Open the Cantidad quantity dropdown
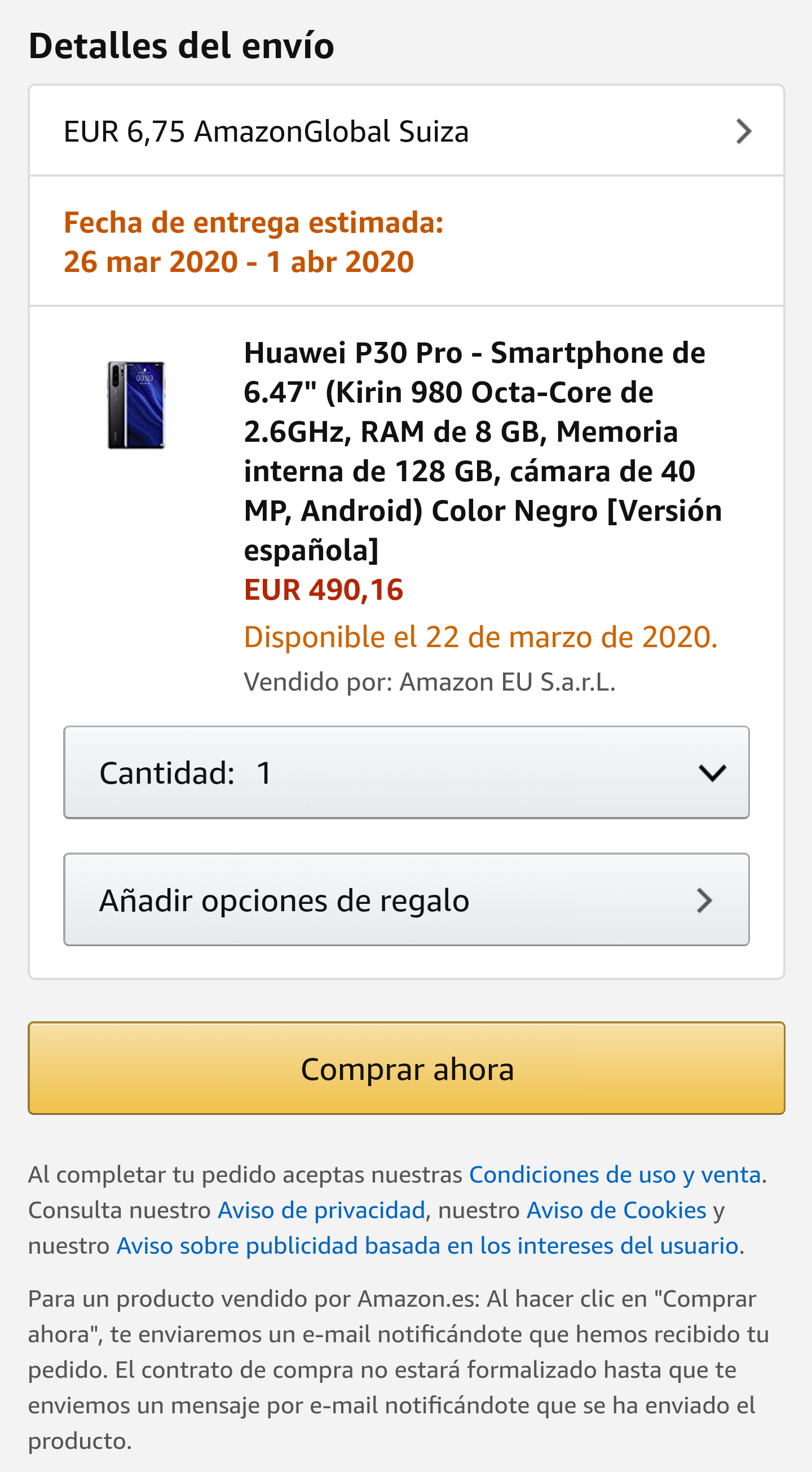Screen dimensions: 812x1472 click(406, 772)
